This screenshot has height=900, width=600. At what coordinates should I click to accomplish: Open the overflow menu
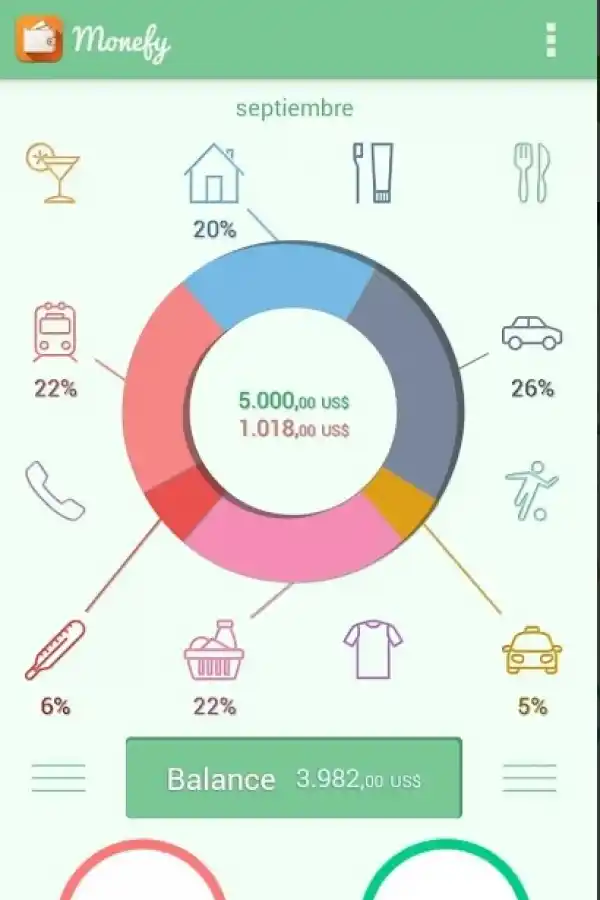point(550,40)
